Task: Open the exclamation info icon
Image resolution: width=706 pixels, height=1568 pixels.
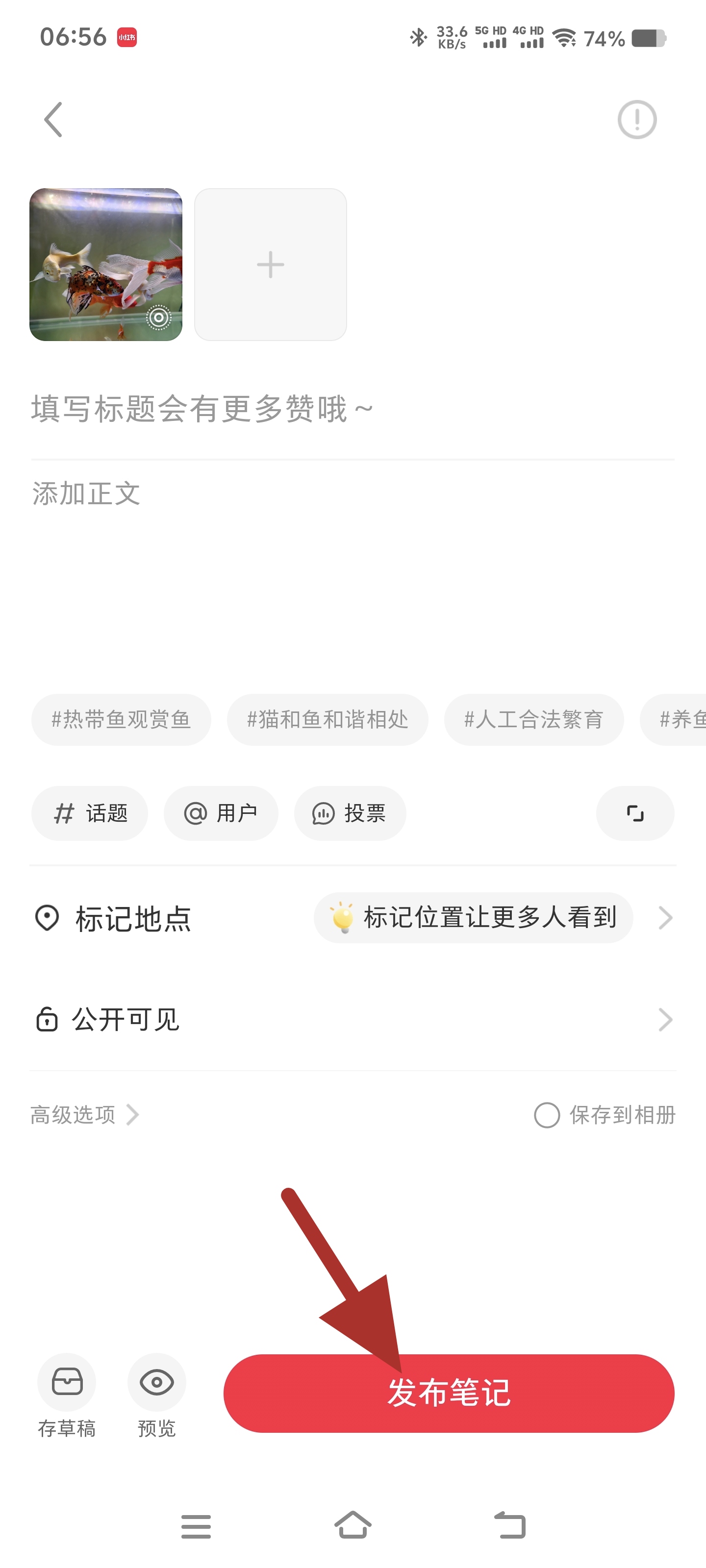Action: click(636, 120)
